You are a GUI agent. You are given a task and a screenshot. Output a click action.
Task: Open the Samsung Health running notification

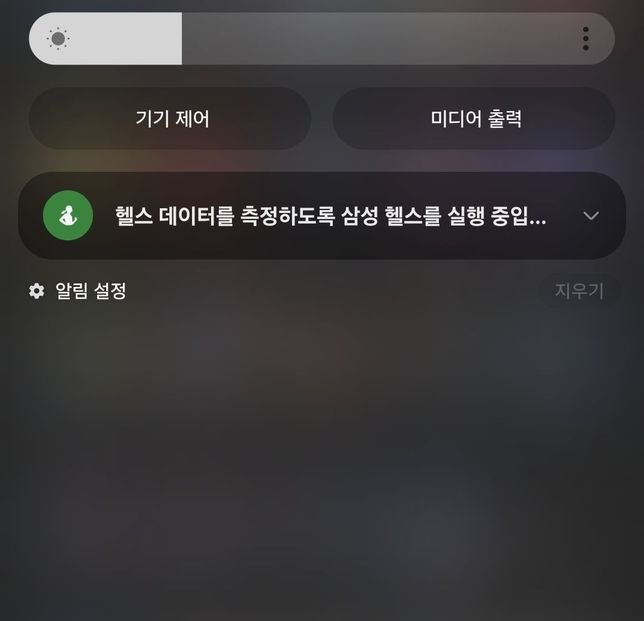[330, 216]
